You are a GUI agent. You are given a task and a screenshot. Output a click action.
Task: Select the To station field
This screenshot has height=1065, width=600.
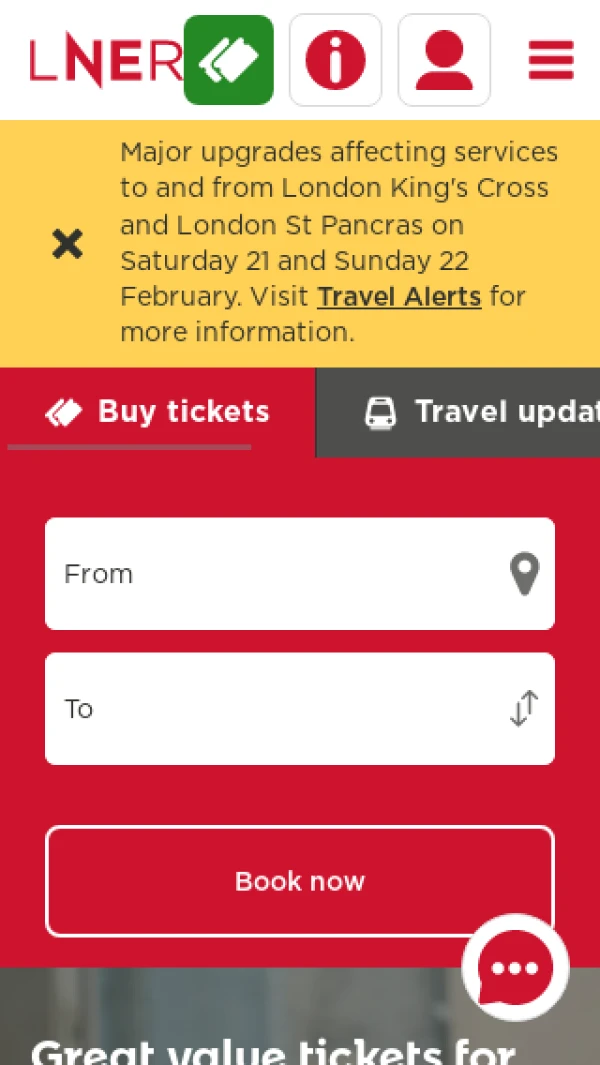[270, 709]
